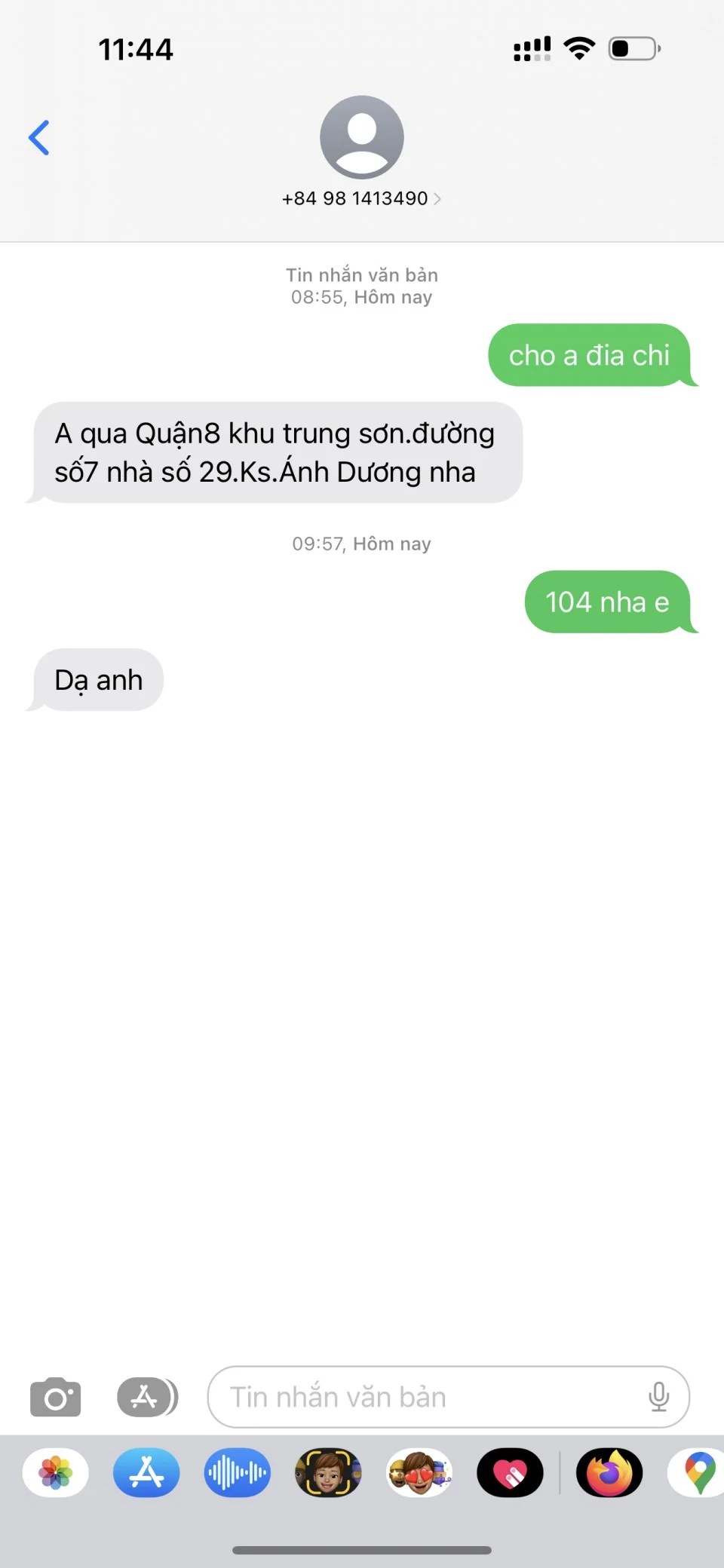Go back to the messages list
Viewport: 724px width, 1568px height.
pos(39,138)
